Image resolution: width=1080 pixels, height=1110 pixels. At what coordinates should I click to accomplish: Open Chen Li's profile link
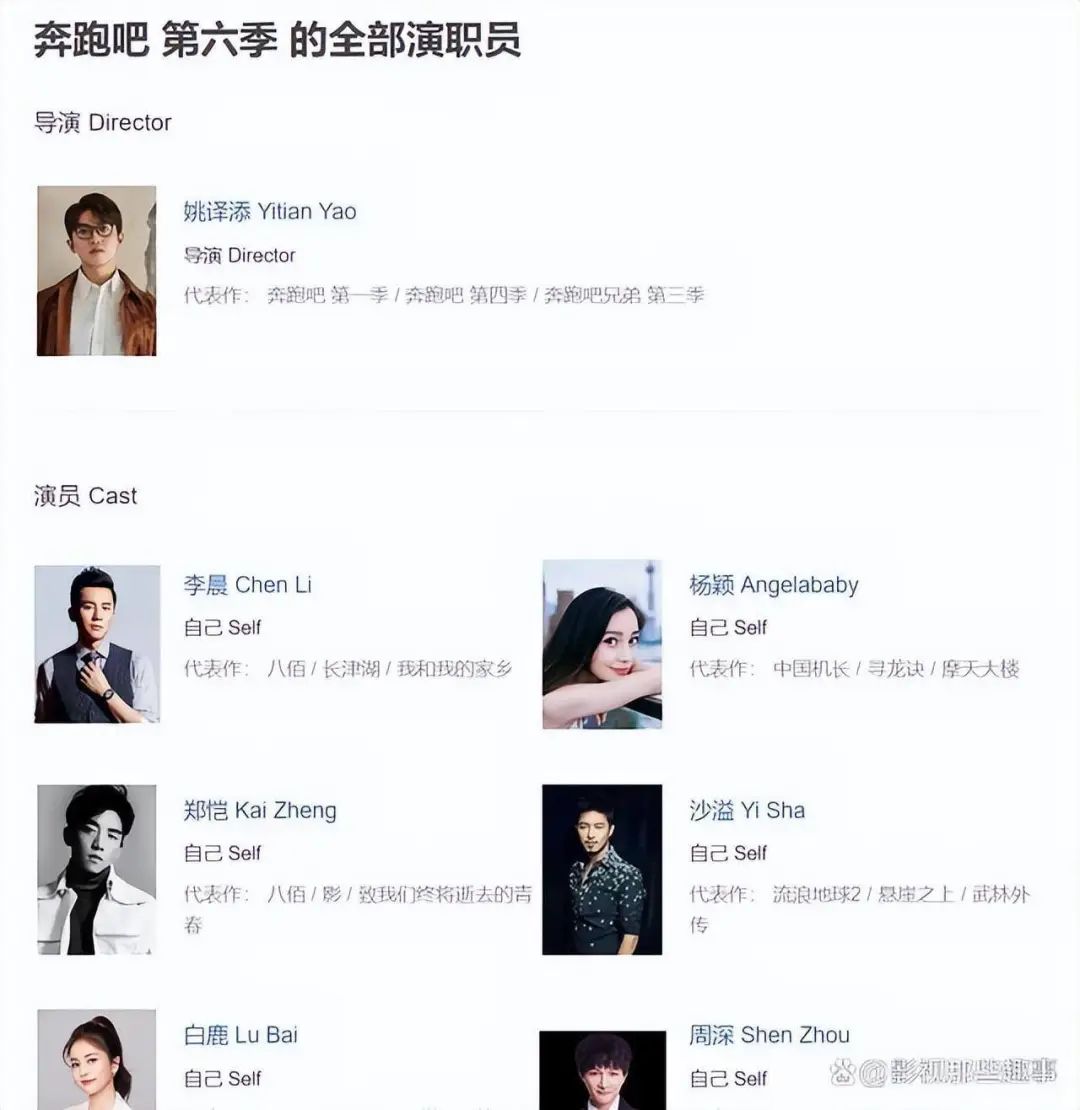click(x=247, y=585)
